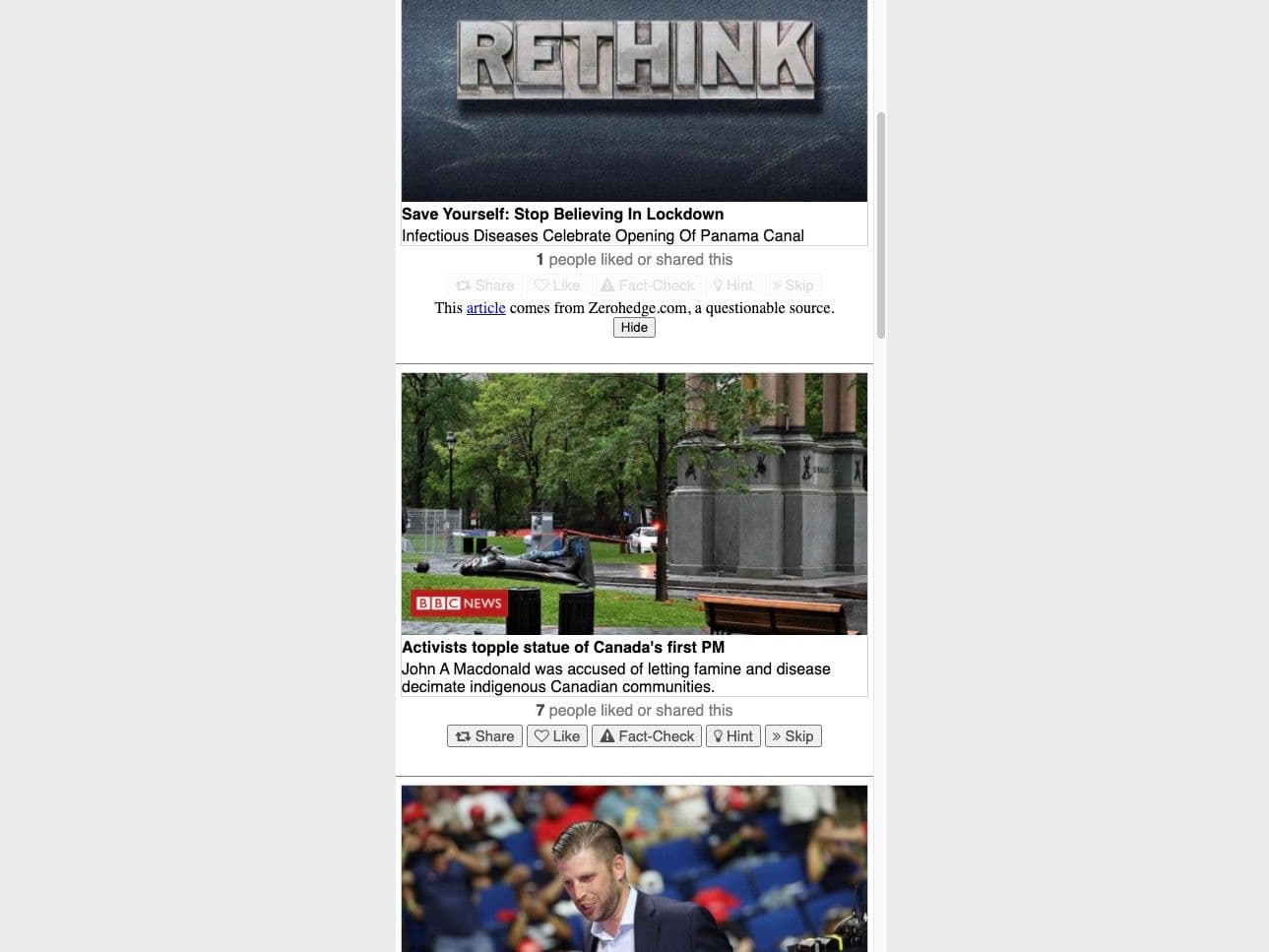Share the Canada statue BBC article
Viewport: 1269px width, 952px height.
(x=485, y=736)
